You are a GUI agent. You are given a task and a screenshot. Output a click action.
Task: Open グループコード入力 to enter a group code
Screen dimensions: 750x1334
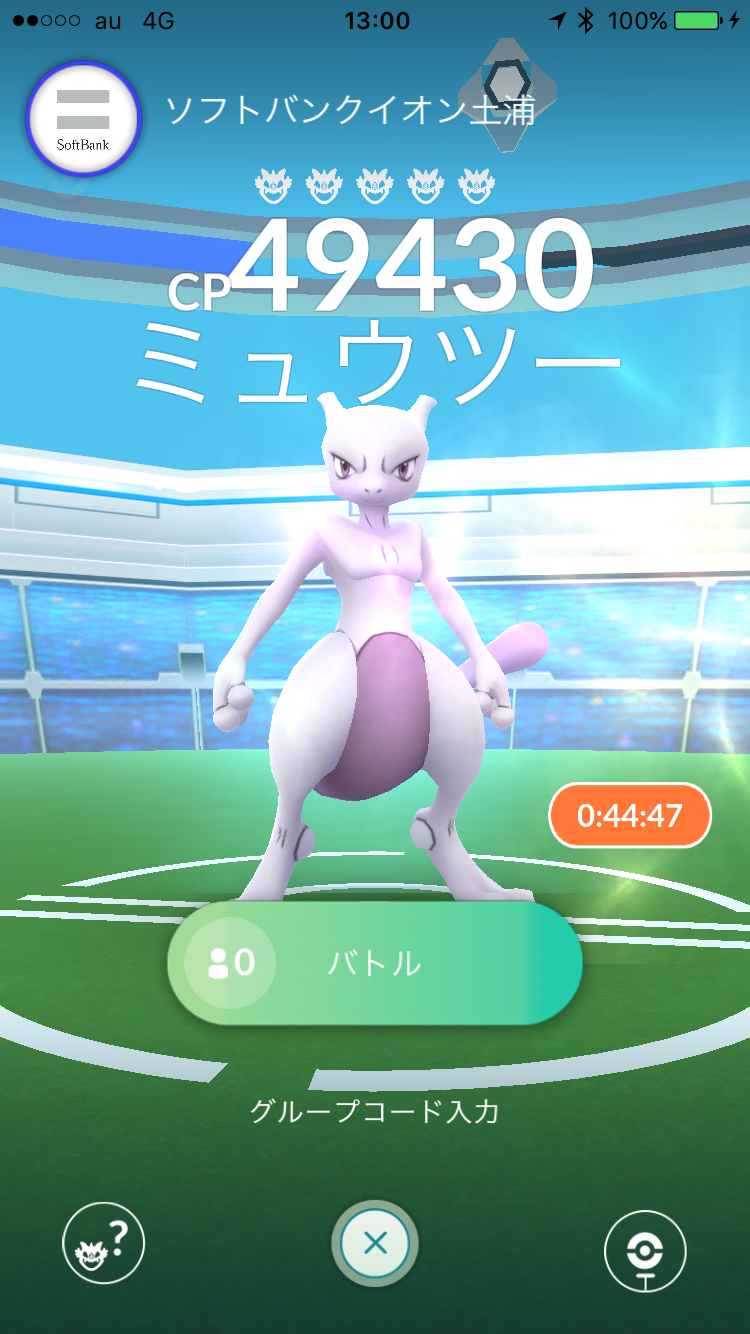point(374,1111)
